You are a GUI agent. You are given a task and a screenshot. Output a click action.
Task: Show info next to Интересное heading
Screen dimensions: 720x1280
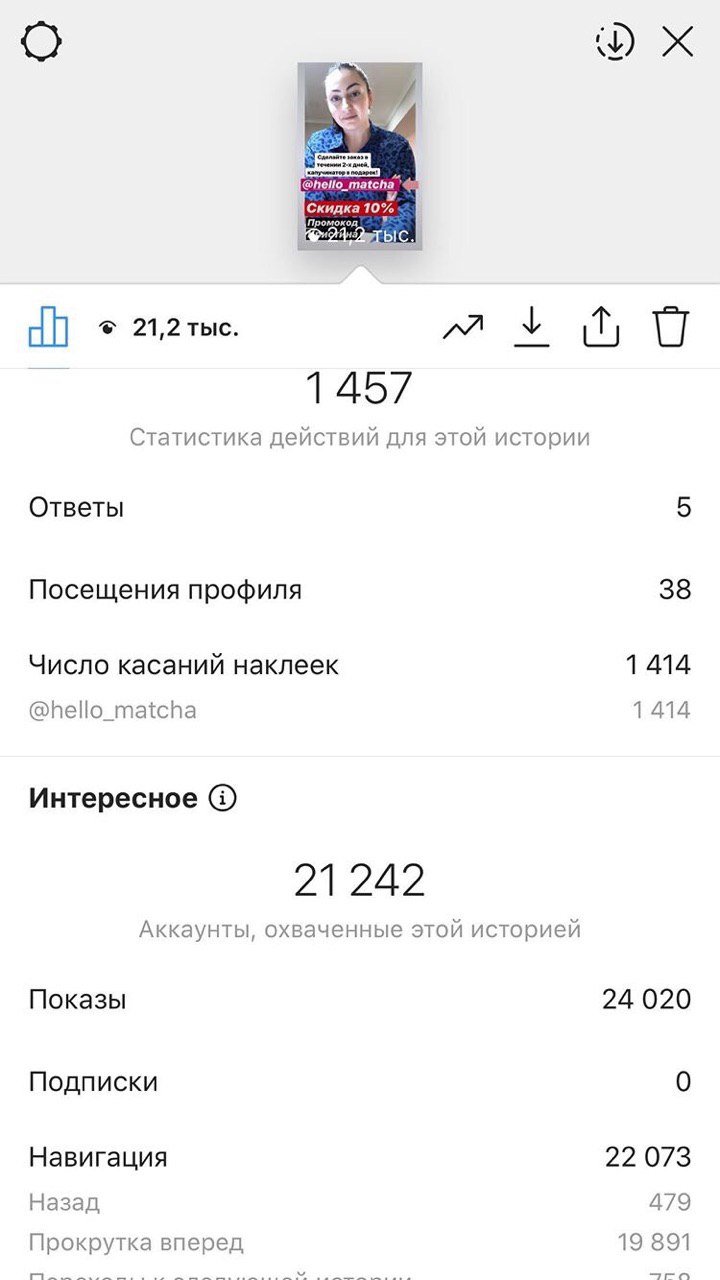[x=223, y=798]
